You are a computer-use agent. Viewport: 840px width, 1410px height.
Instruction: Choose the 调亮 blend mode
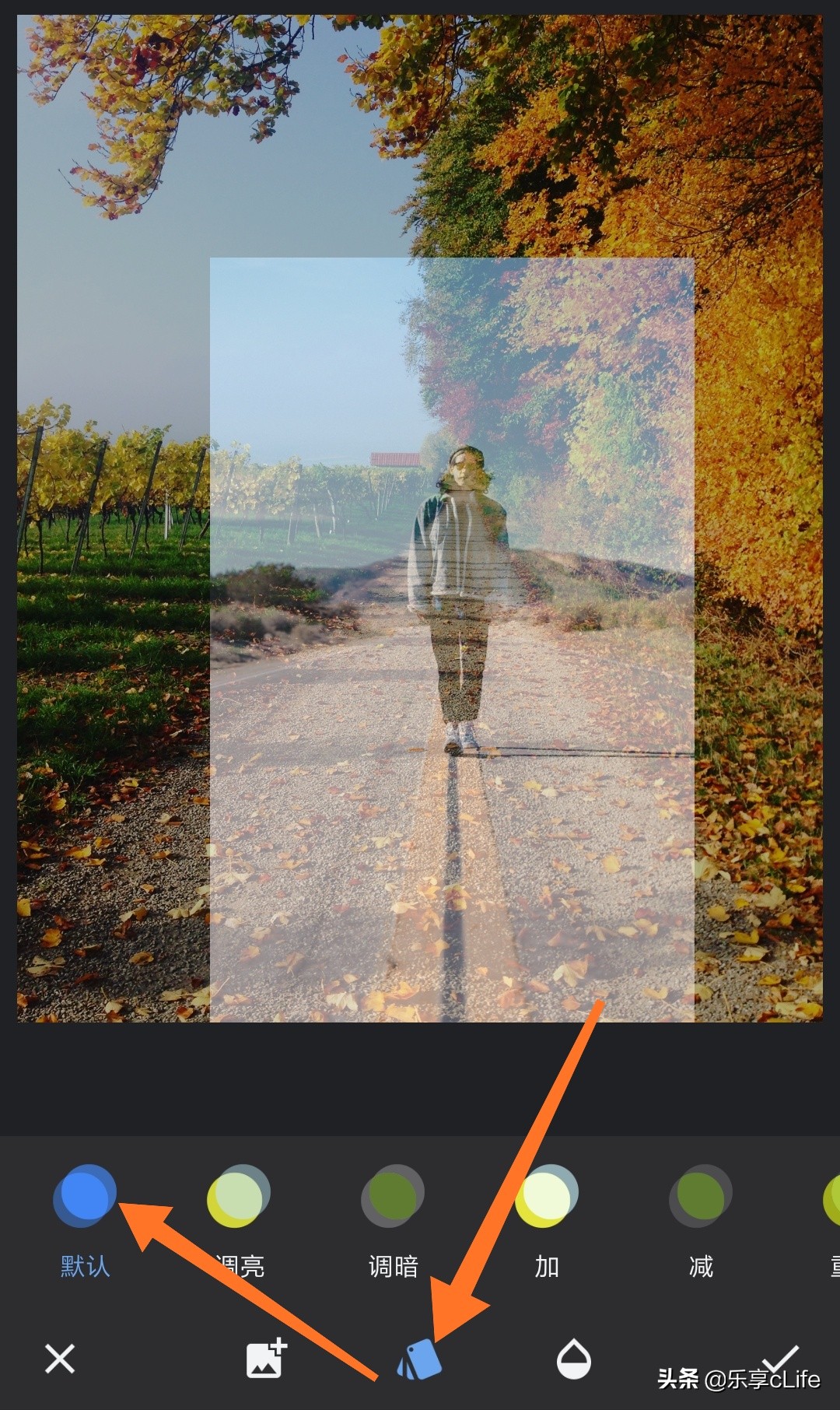coord(238,1197)
